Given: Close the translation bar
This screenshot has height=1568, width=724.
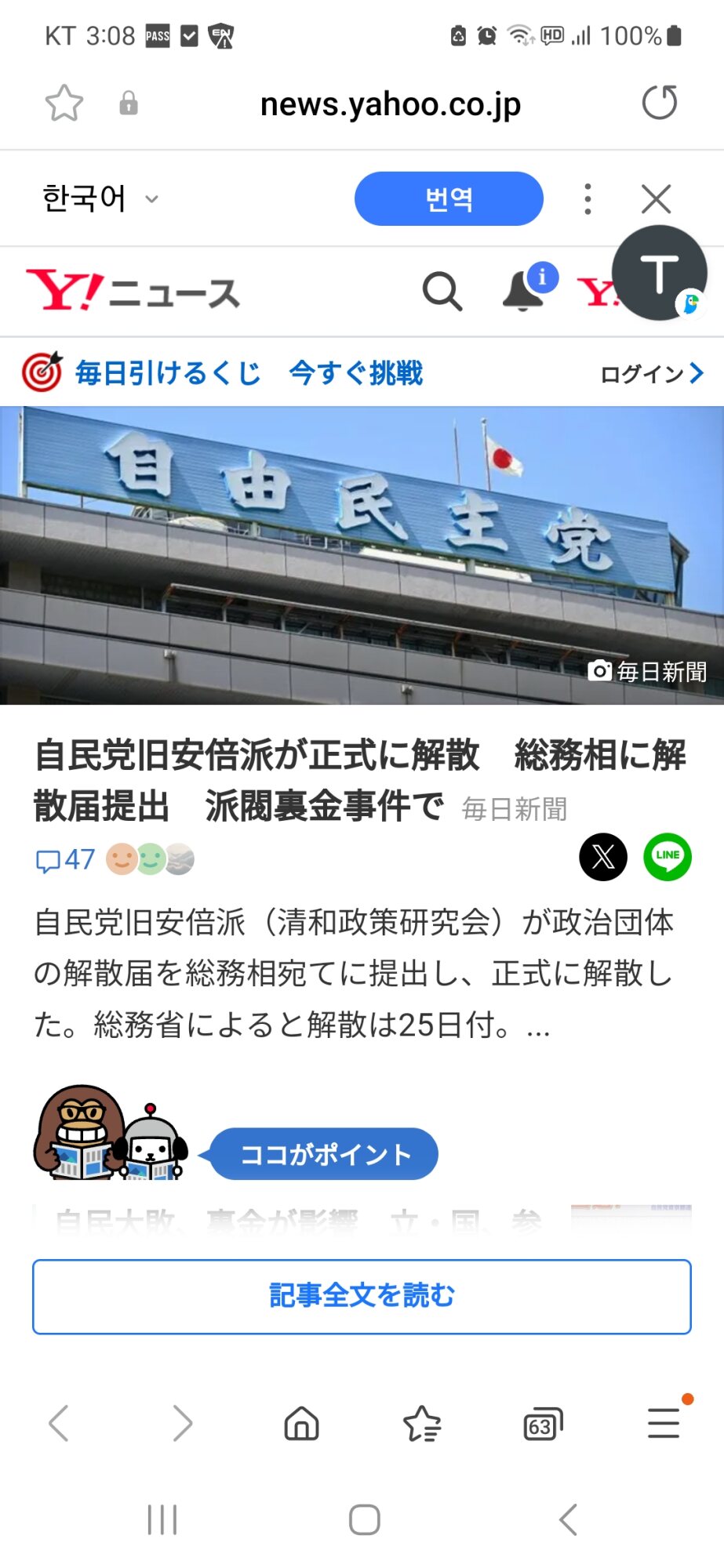Looking at the screenshot, I should (656, 199).
